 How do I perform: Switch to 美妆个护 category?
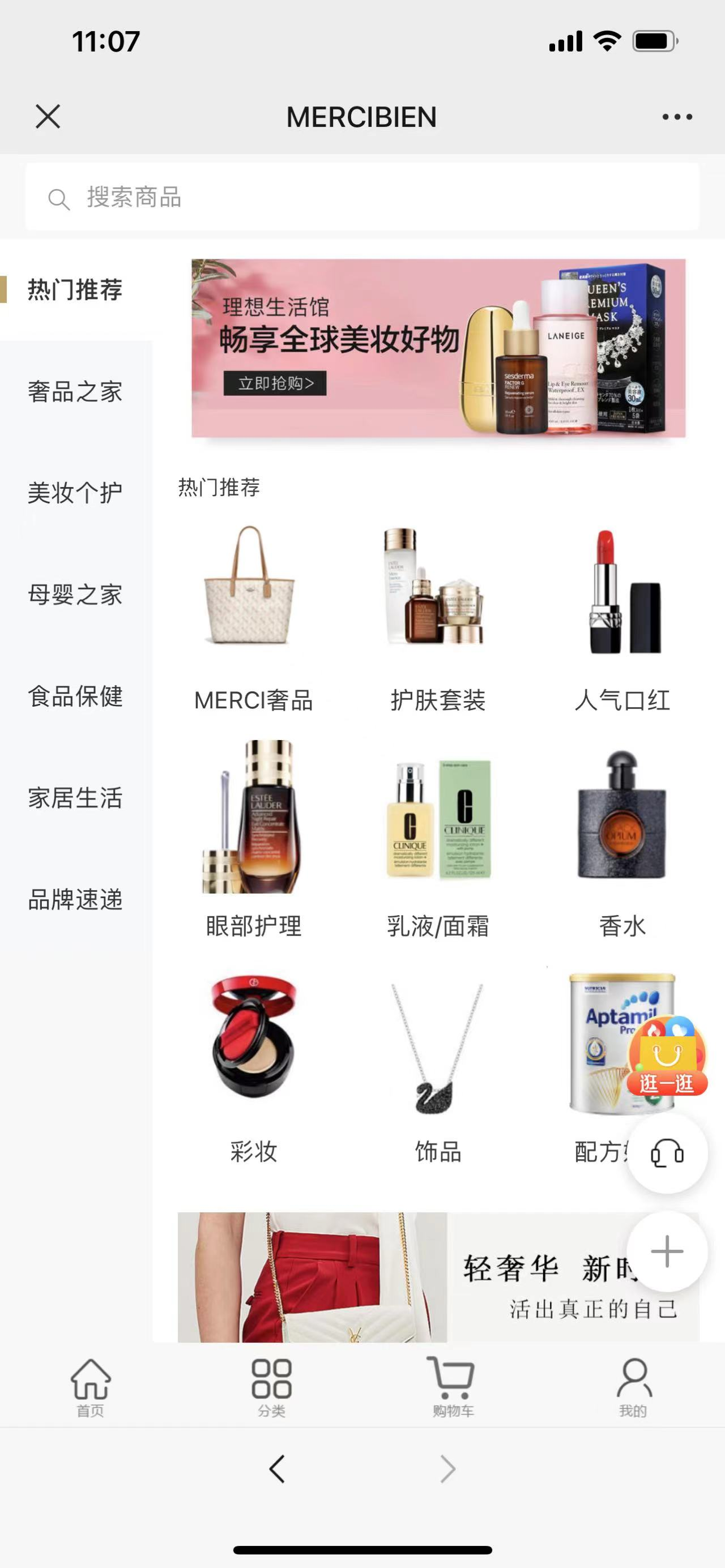pos(75,493)
